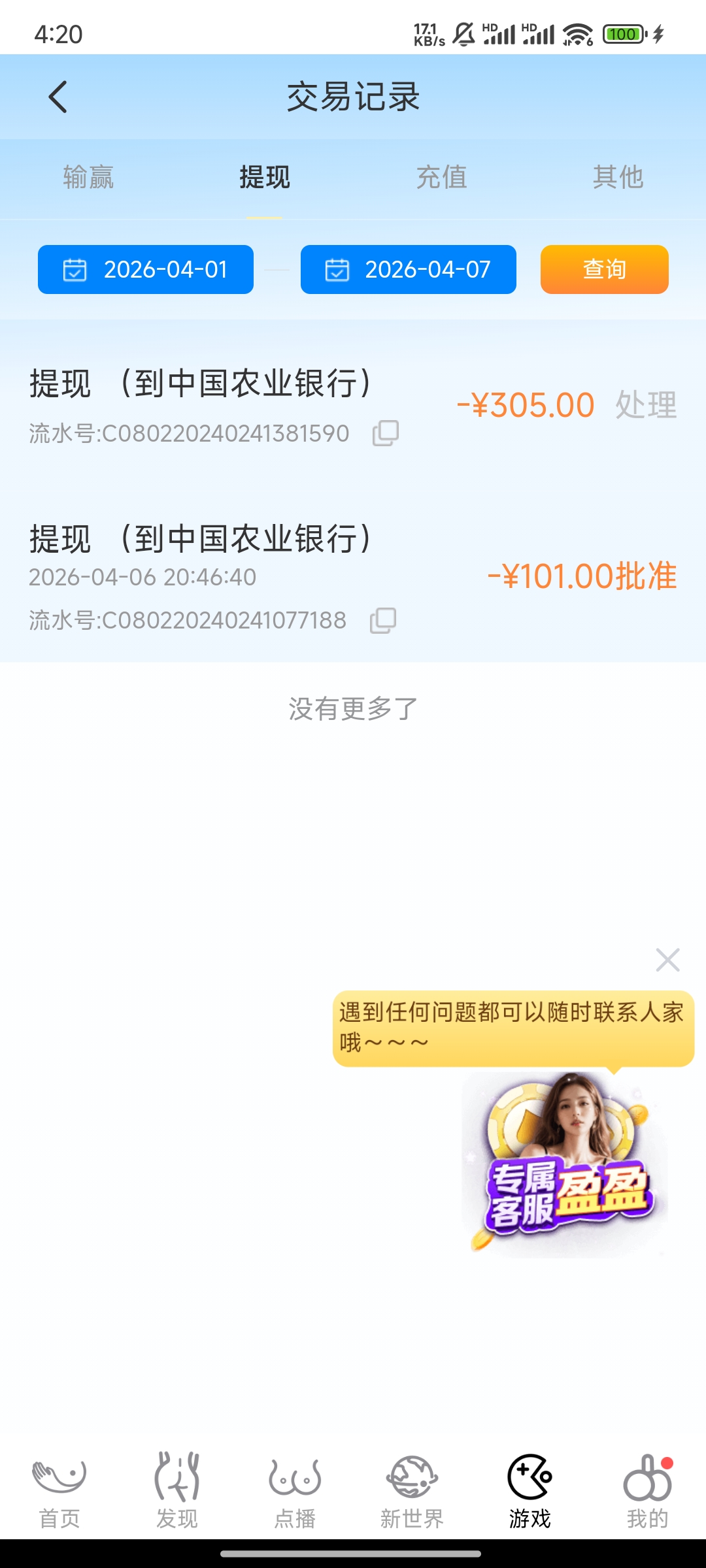The width and height of the screenshot is (706, 1568).
Task: View the 批准 approved withdrawal record entry
Action: pyautogui.click(x=353, y=575)
